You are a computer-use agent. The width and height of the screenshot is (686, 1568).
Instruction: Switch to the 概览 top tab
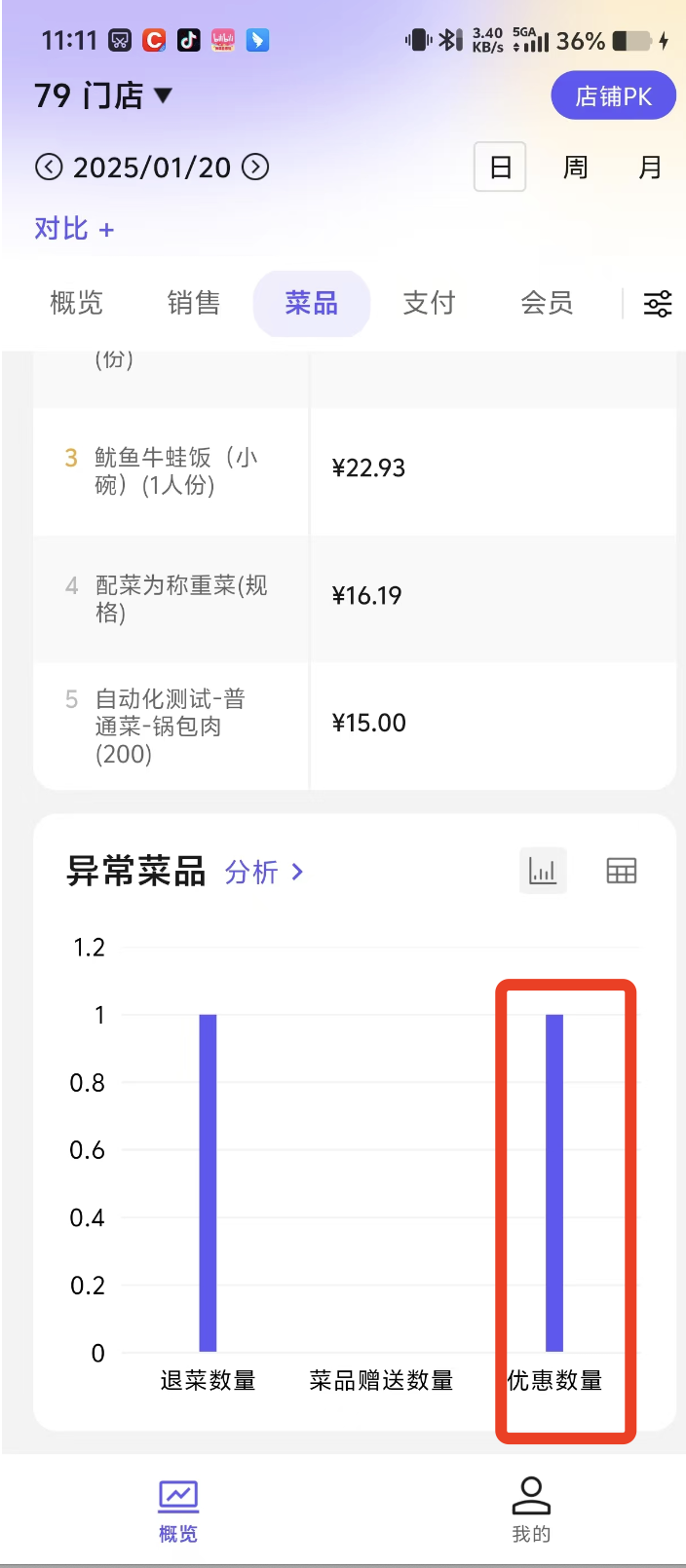coord(76,303)
